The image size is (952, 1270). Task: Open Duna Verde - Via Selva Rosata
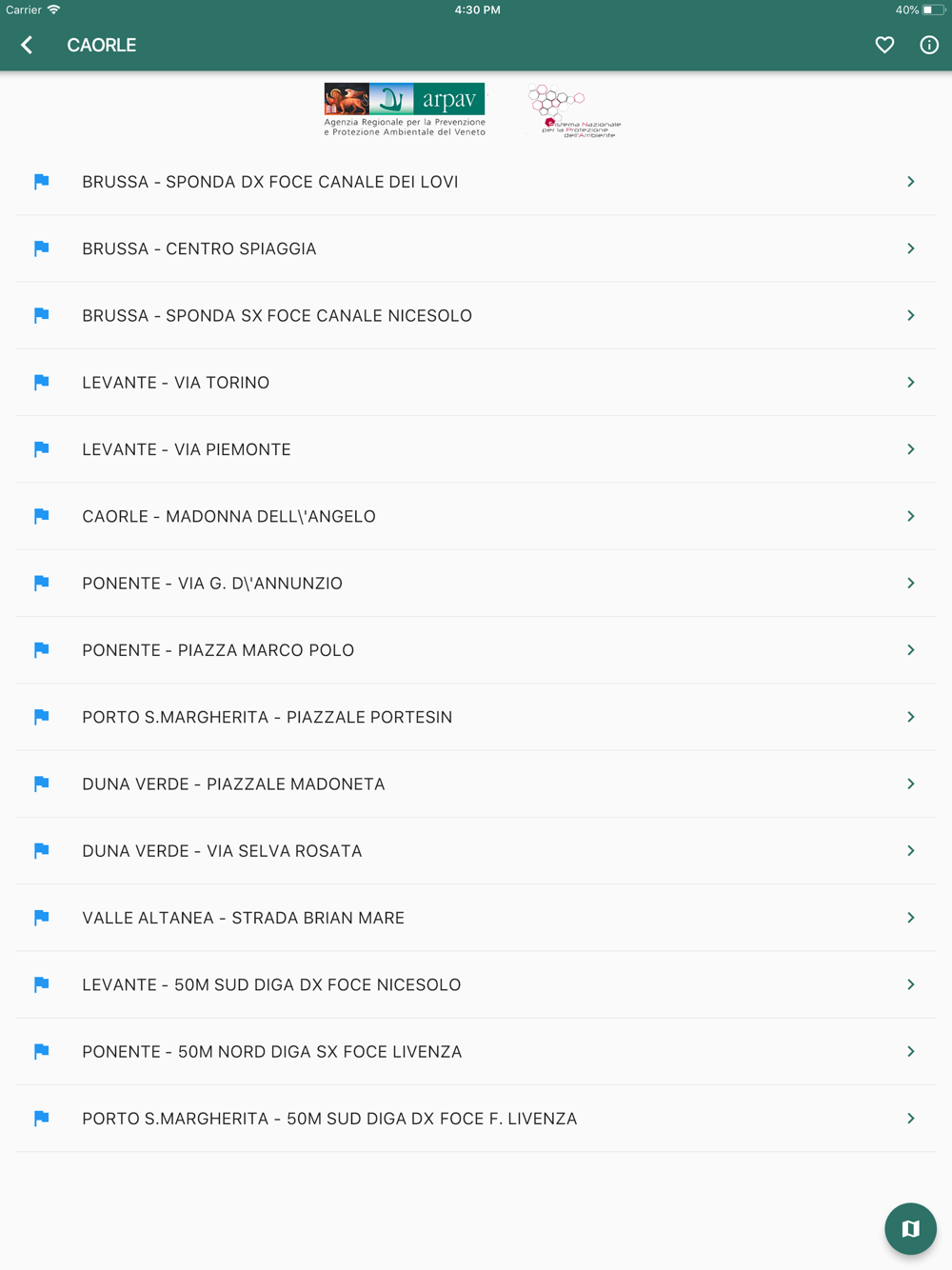[476, 851]
